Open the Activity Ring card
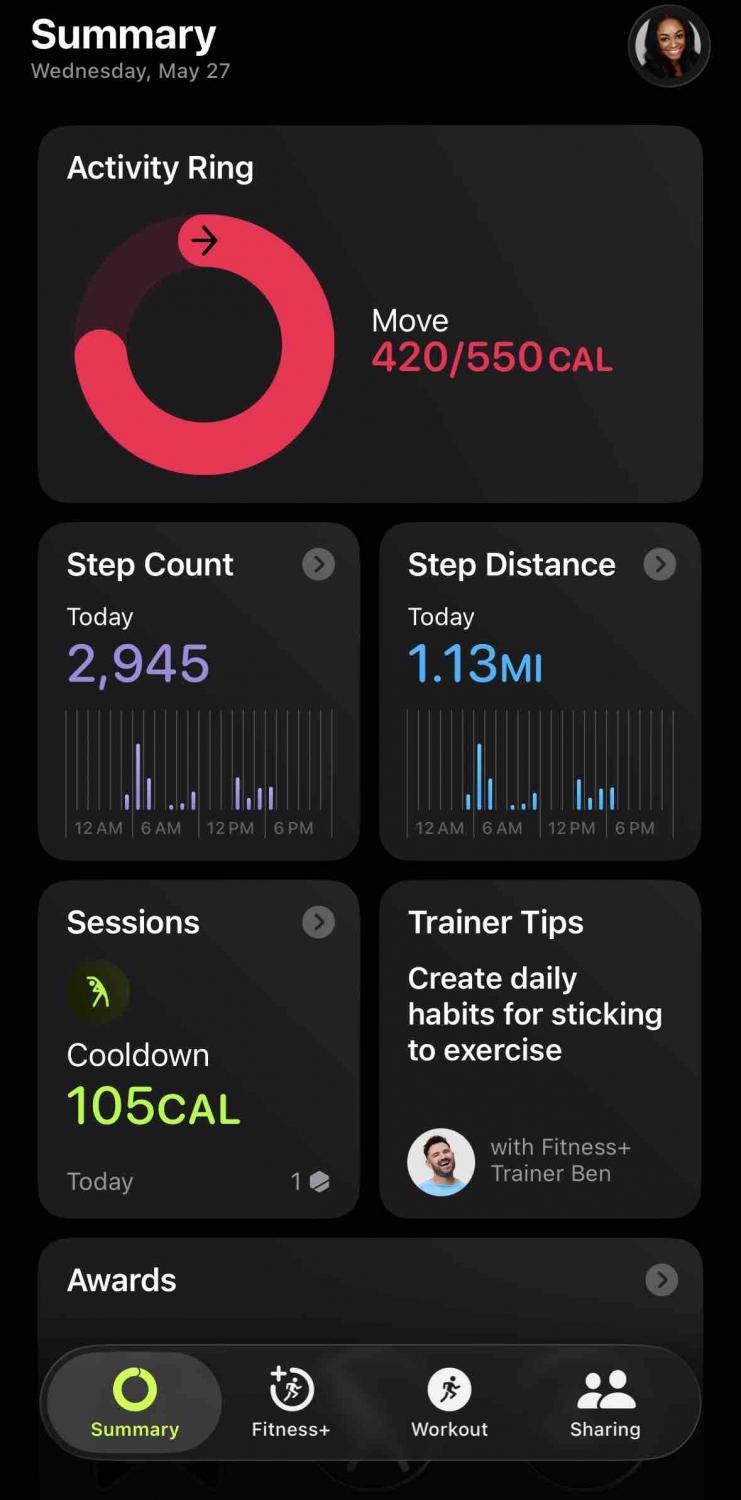The height and width of the screenshot is (1500, 741). (x=370, y=314)
